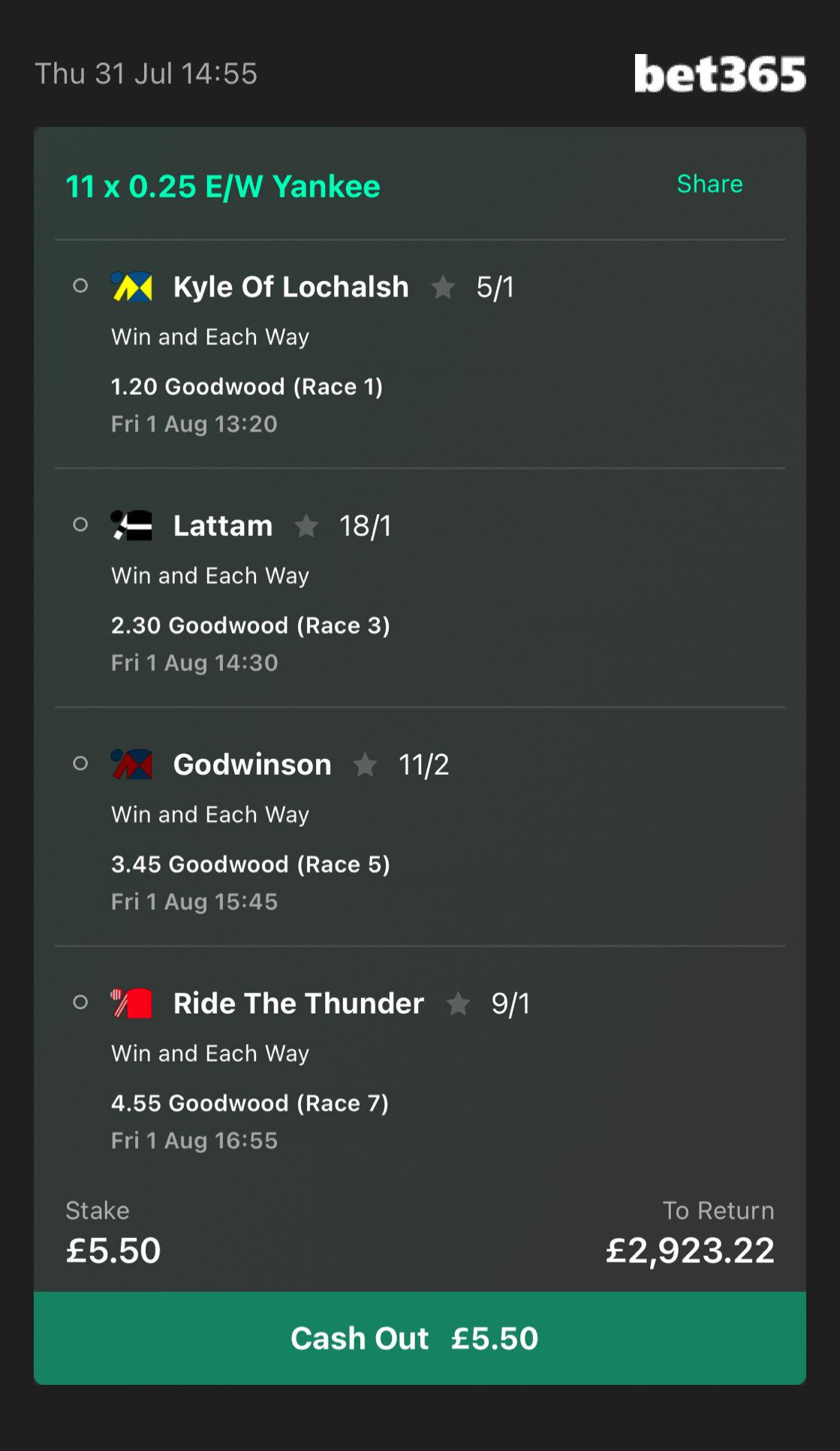
Task: Favourite the horse Lattam with the star
Action: [306, 525]
